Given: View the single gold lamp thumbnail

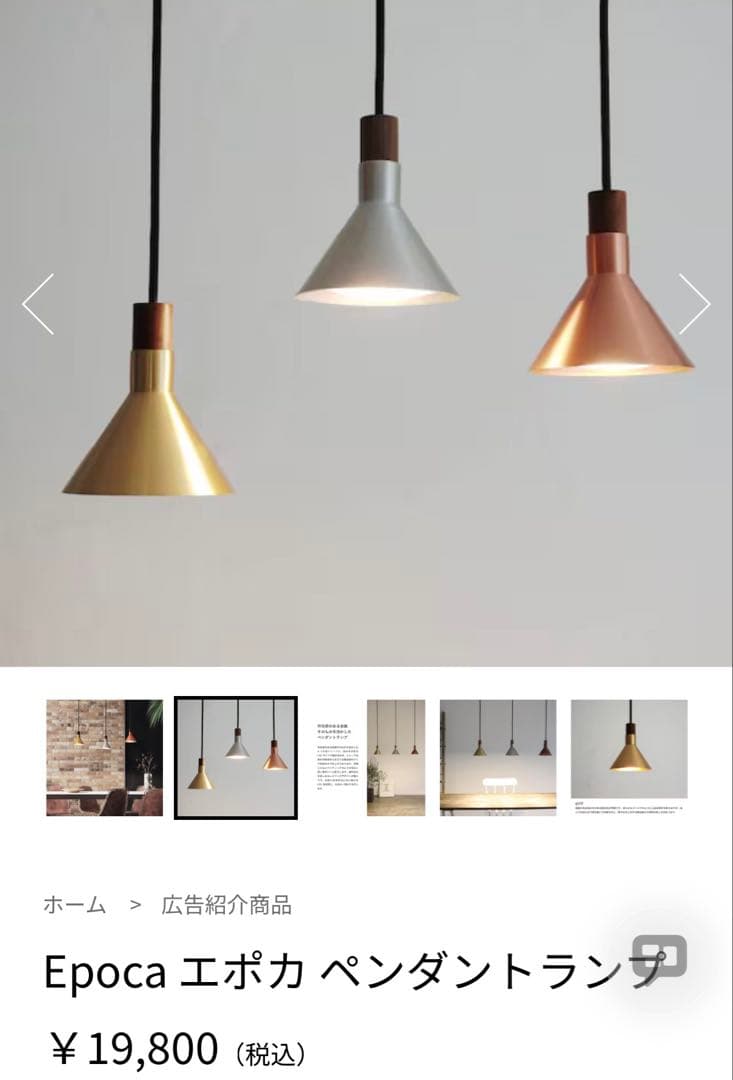Looking at the screenshot, I should tap(629, 758).
